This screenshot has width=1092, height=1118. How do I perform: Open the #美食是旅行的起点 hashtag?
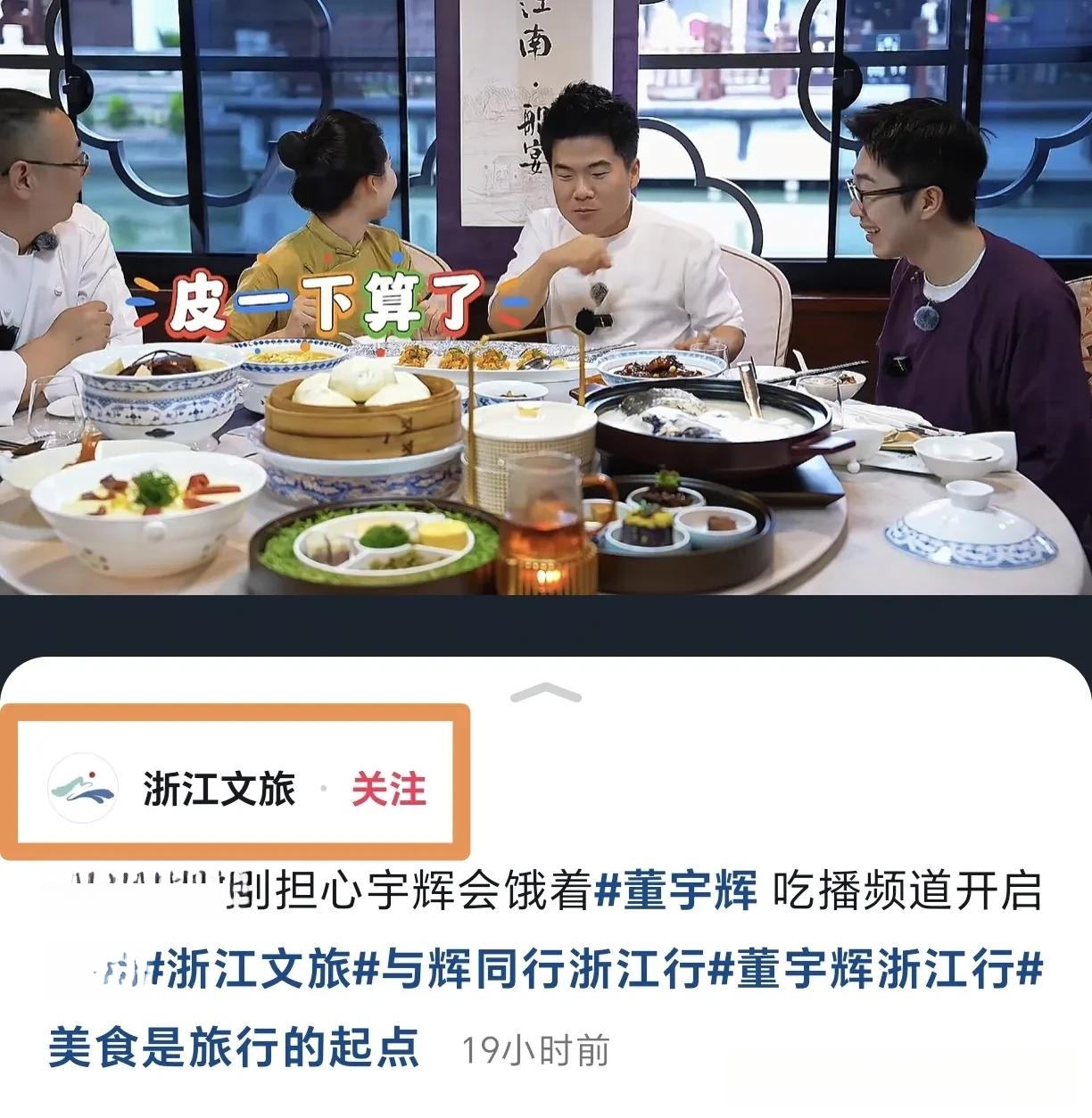click(234, 1048)
